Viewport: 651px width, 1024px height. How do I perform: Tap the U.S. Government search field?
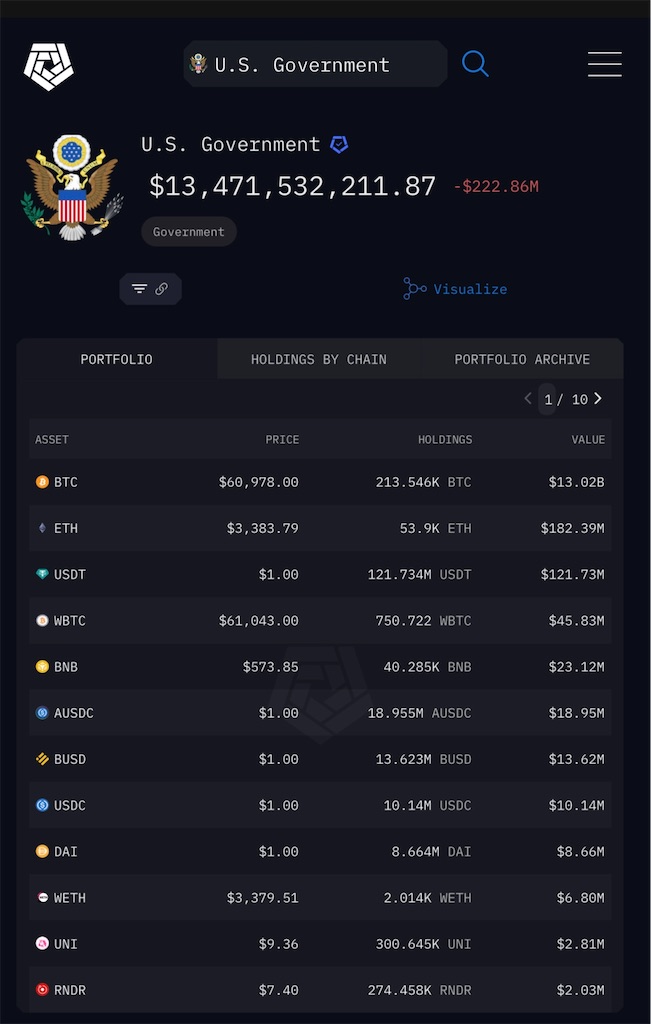click(x=315, y=64)
